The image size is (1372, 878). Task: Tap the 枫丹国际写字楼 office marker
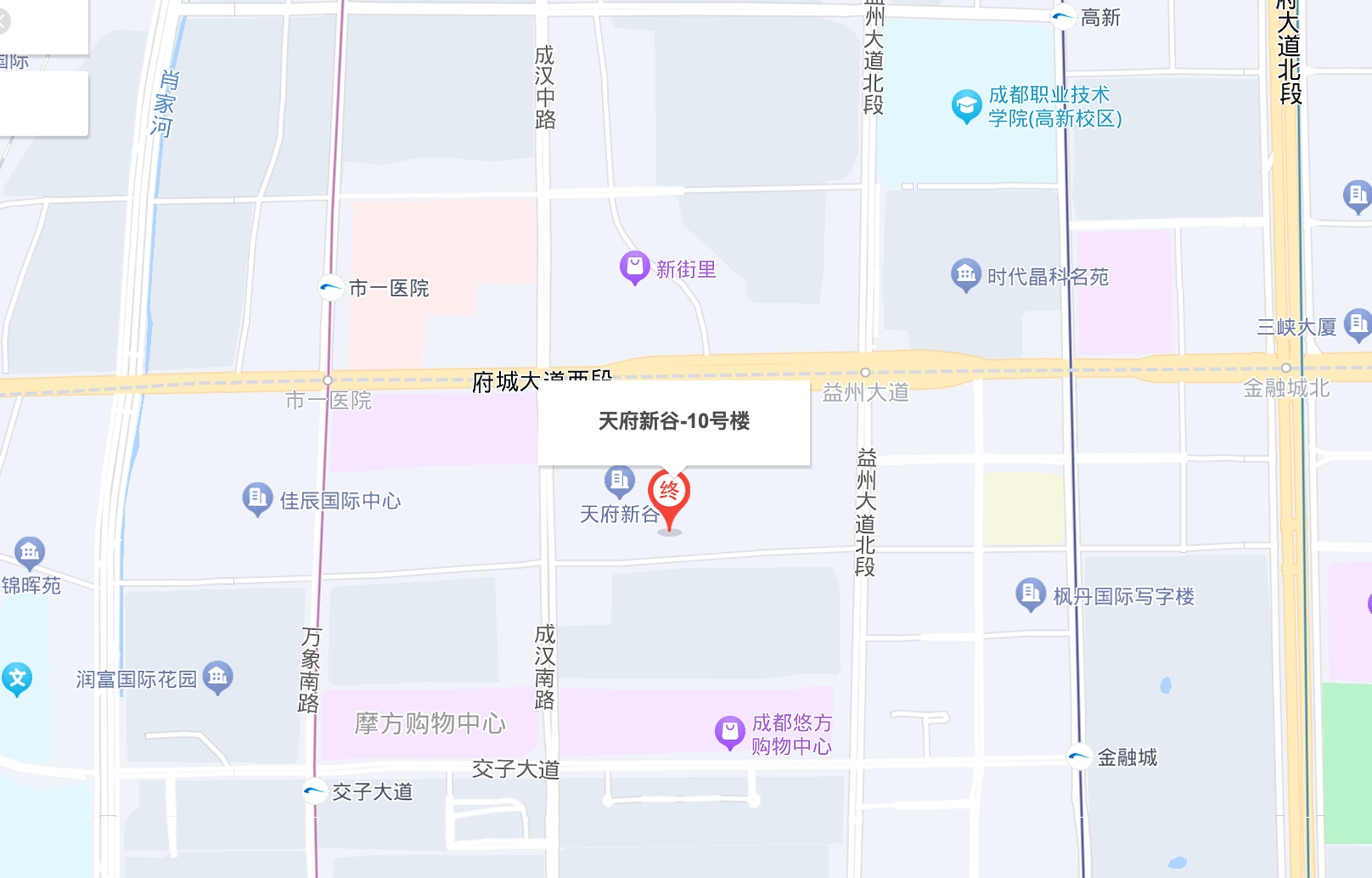click(1031, 594)
